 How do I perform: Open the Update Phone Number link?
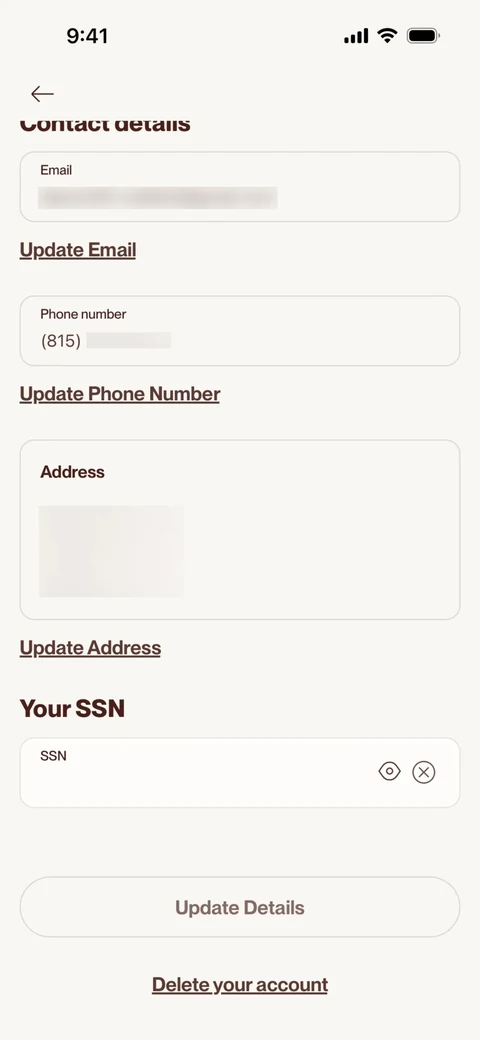pos(120,394)
